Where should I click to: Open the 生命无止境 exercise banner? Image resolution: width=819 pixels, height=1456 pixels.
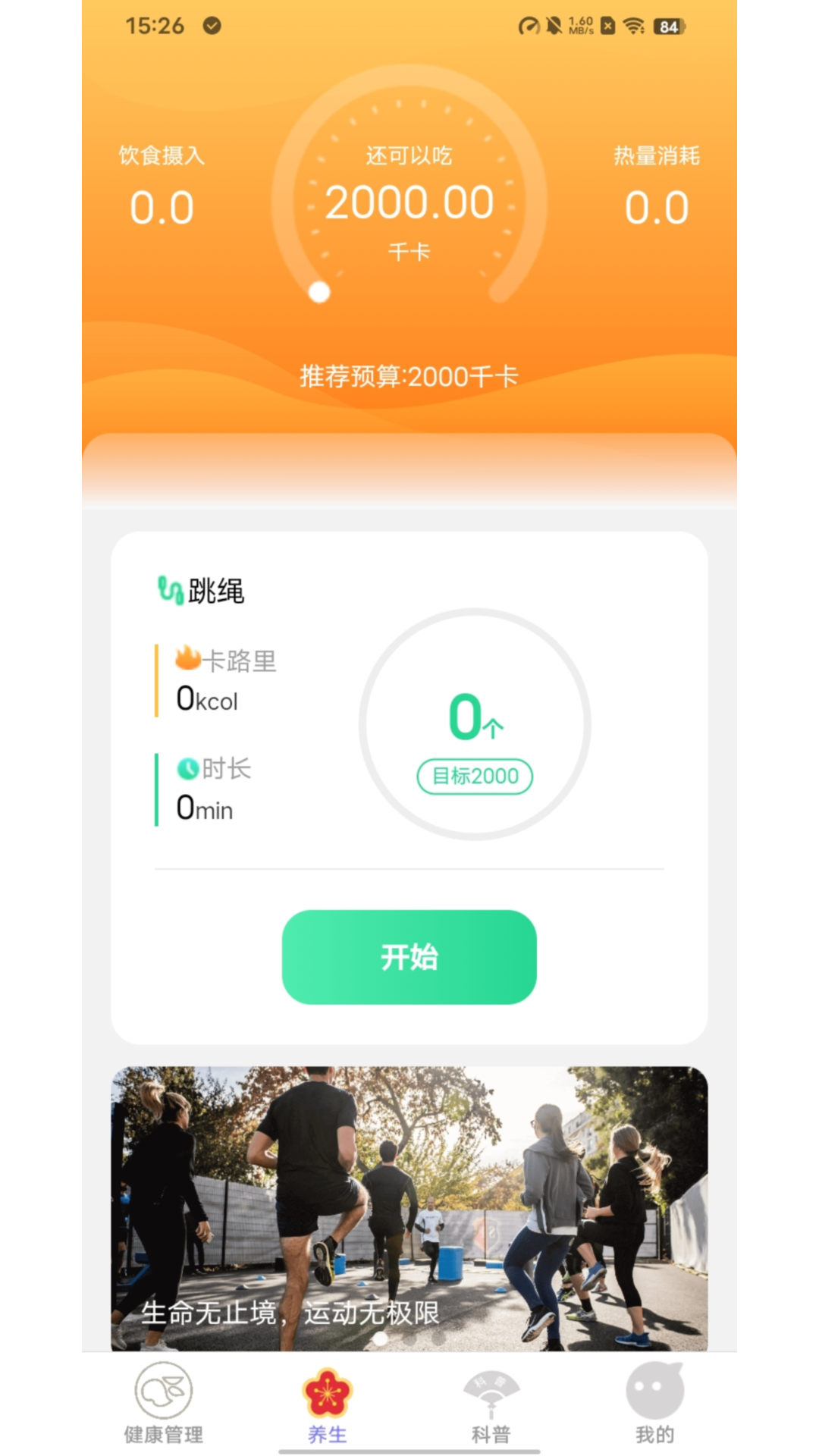point(409,1207)
